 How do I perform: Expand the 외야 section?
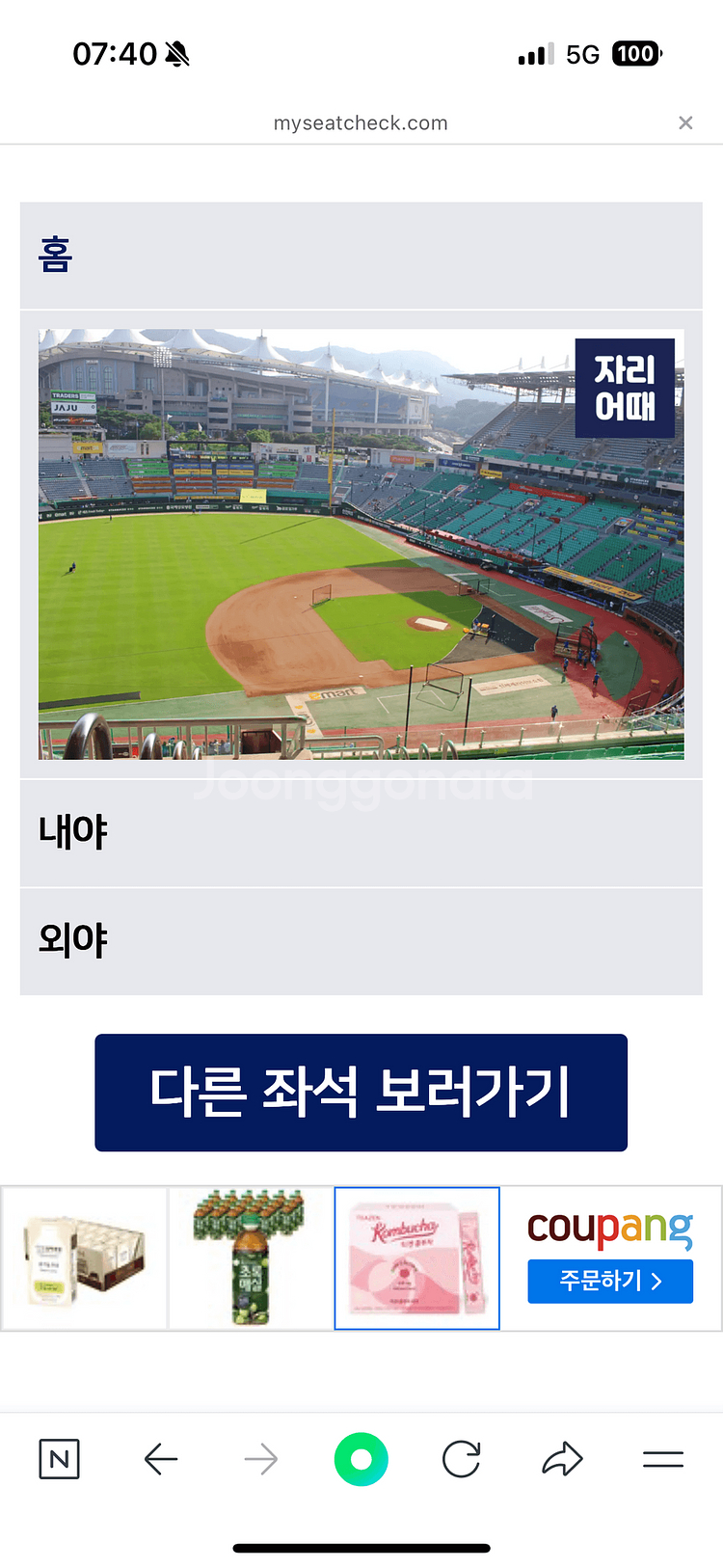tap(361, 940)
